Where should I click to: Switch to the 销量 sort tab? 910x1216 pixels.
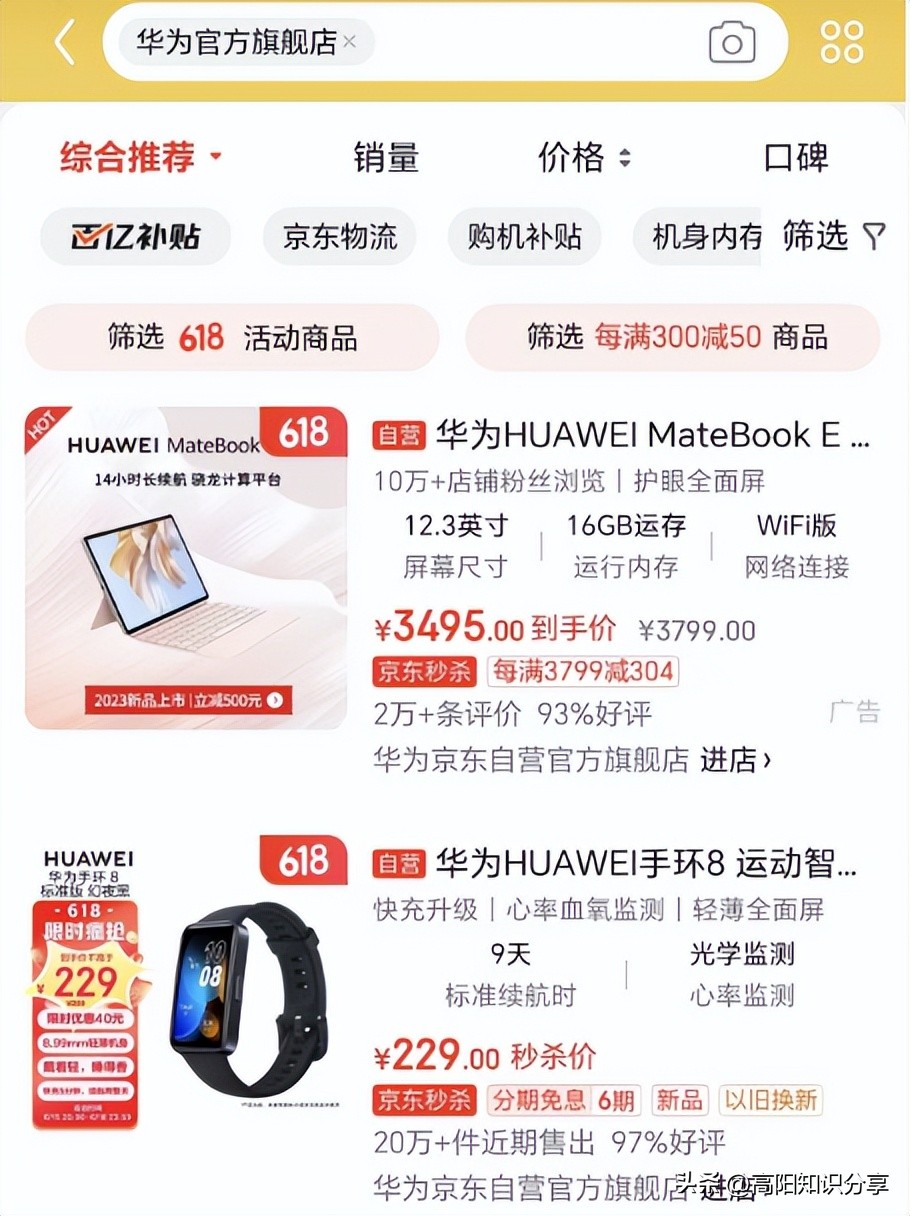pyautogui.click(x=385, y=157)
